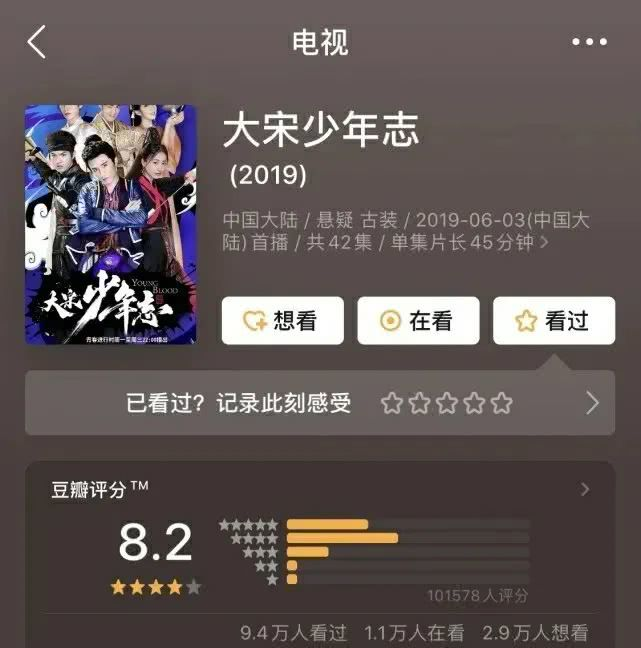The height and width of the screenshot is (648, 641).
Task: Mark the show as 在看
Action: 418,320
